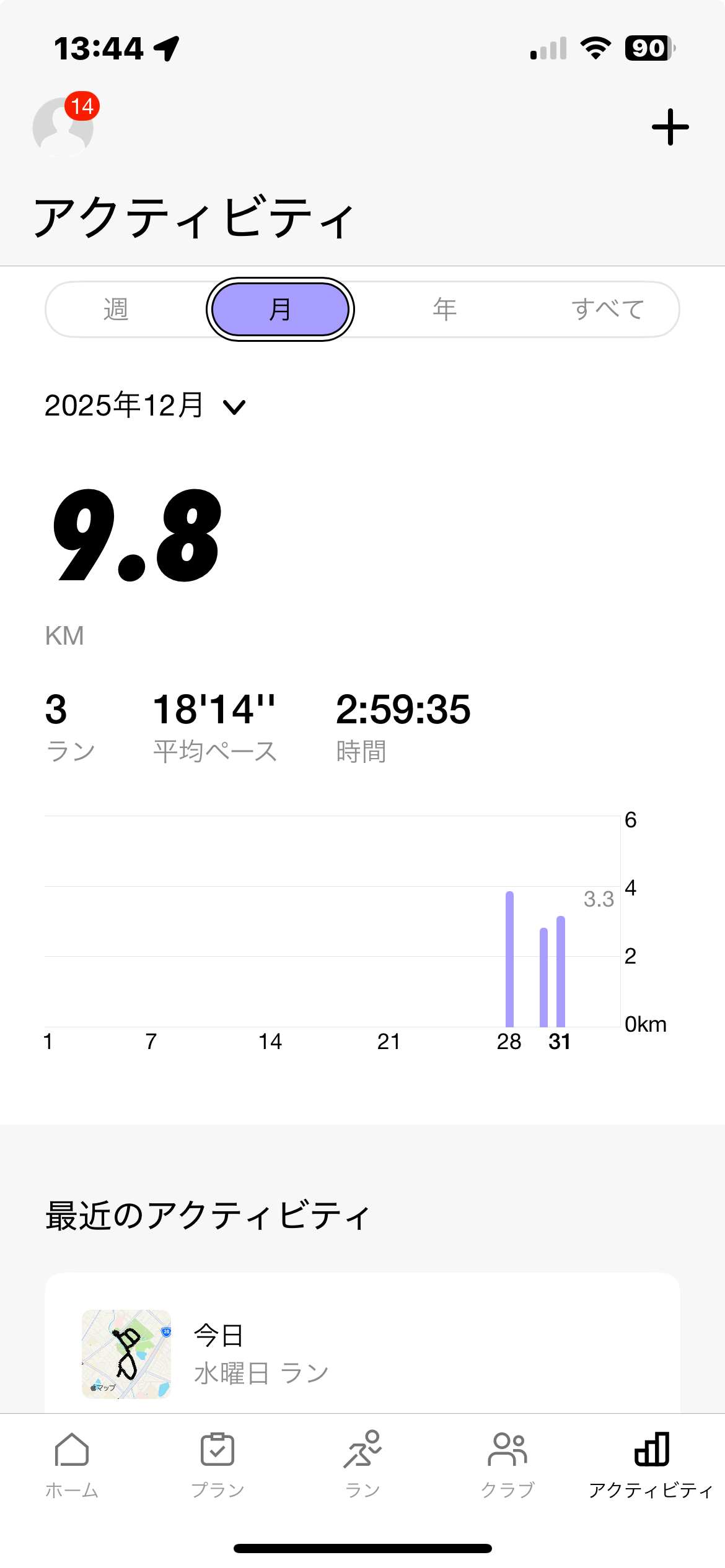Open today's 水曜日 ラン activity card
Screen dimensions: 725x1568
coord(362,1352)
